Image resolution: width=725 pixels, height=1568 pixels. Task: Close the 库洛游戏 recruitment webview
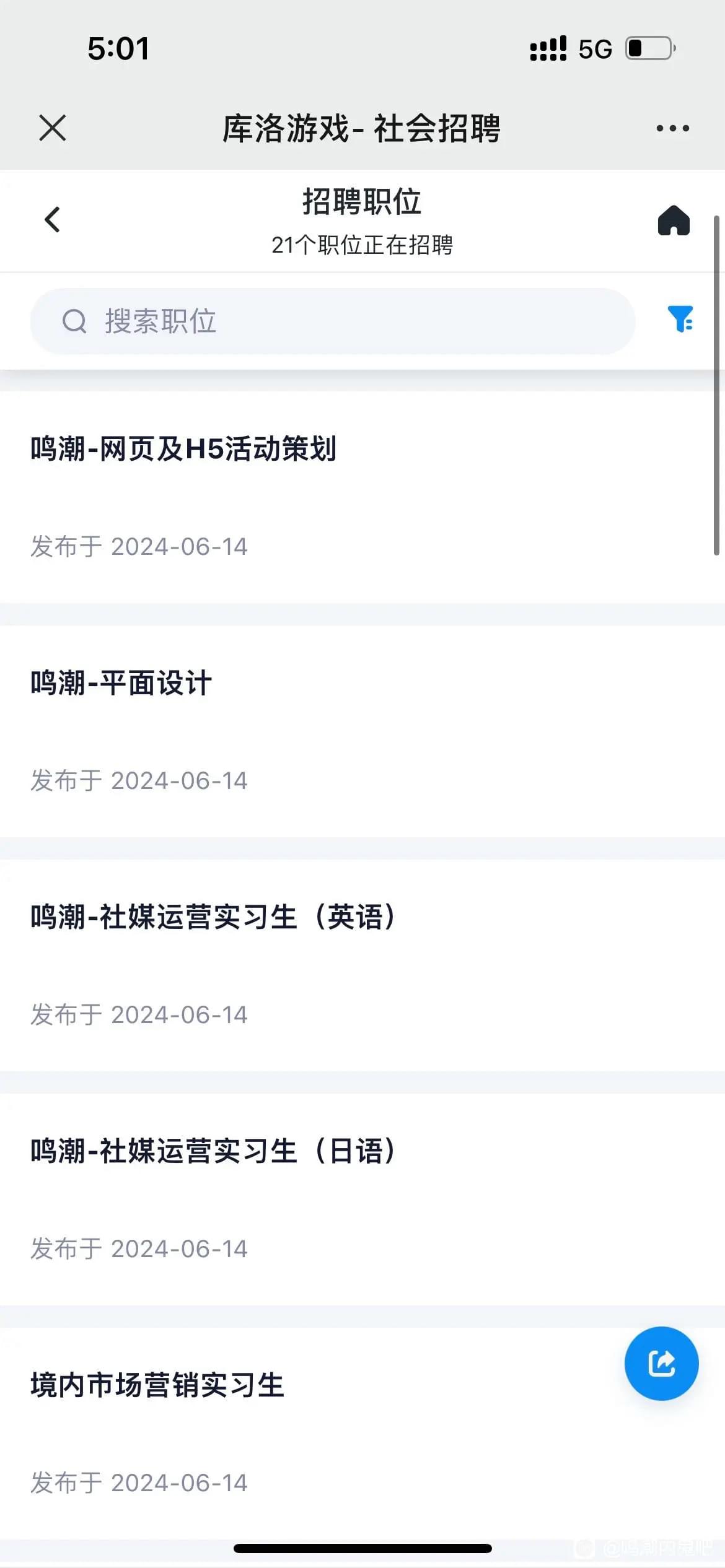pyautogui.click(x=52, y=128)
